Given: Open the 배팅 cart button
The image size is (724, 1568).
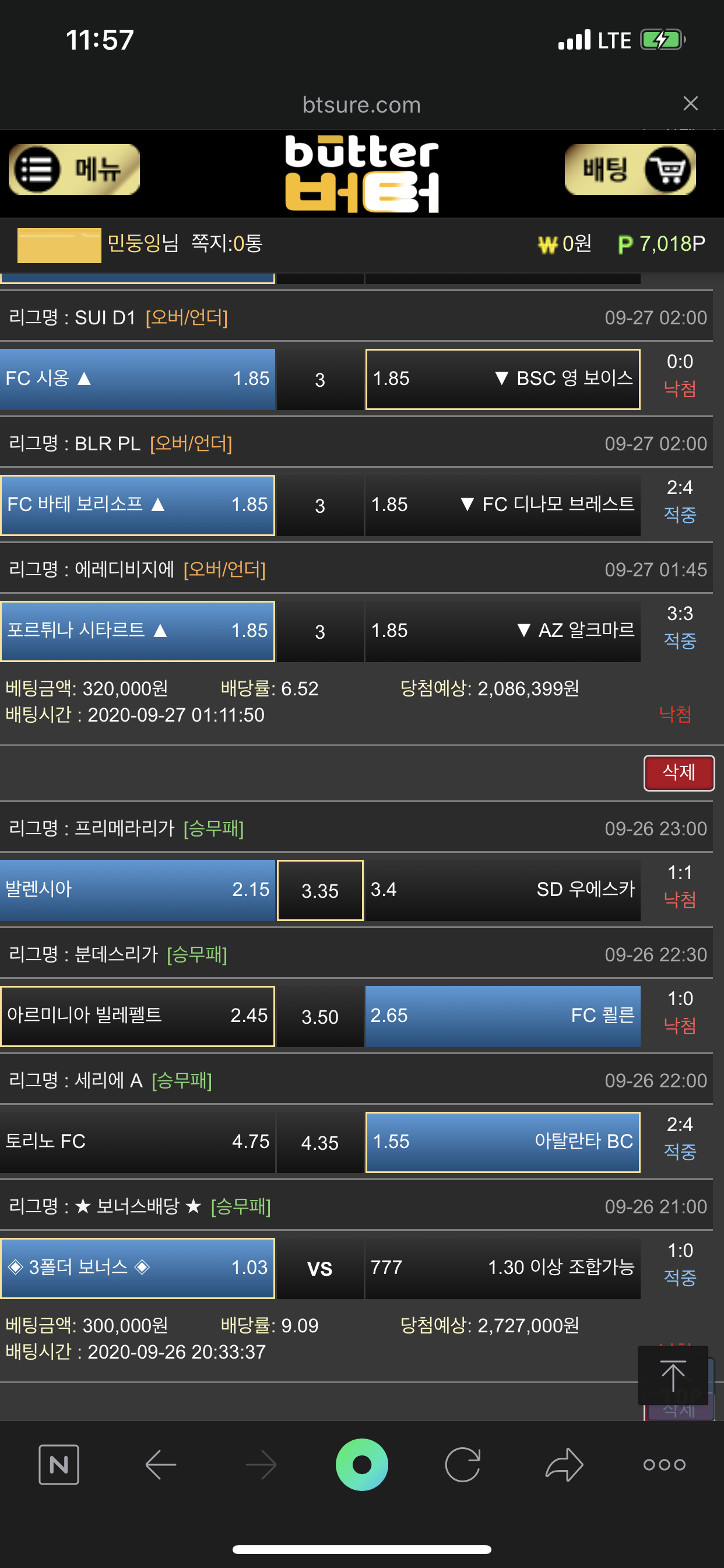Looking at the screenshot, I should (630, 169).
